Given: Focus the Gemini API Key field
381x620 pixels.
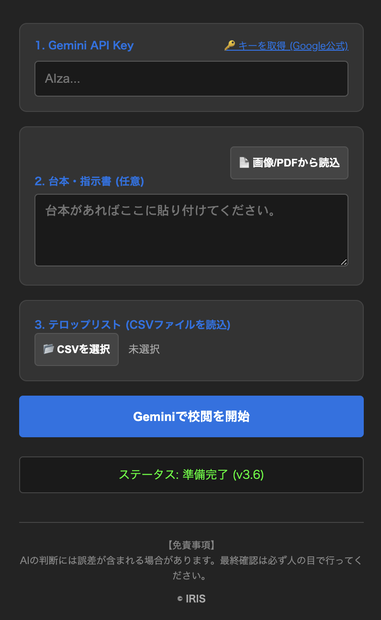Looking at the screenshot, I should [x=191, y=79].
